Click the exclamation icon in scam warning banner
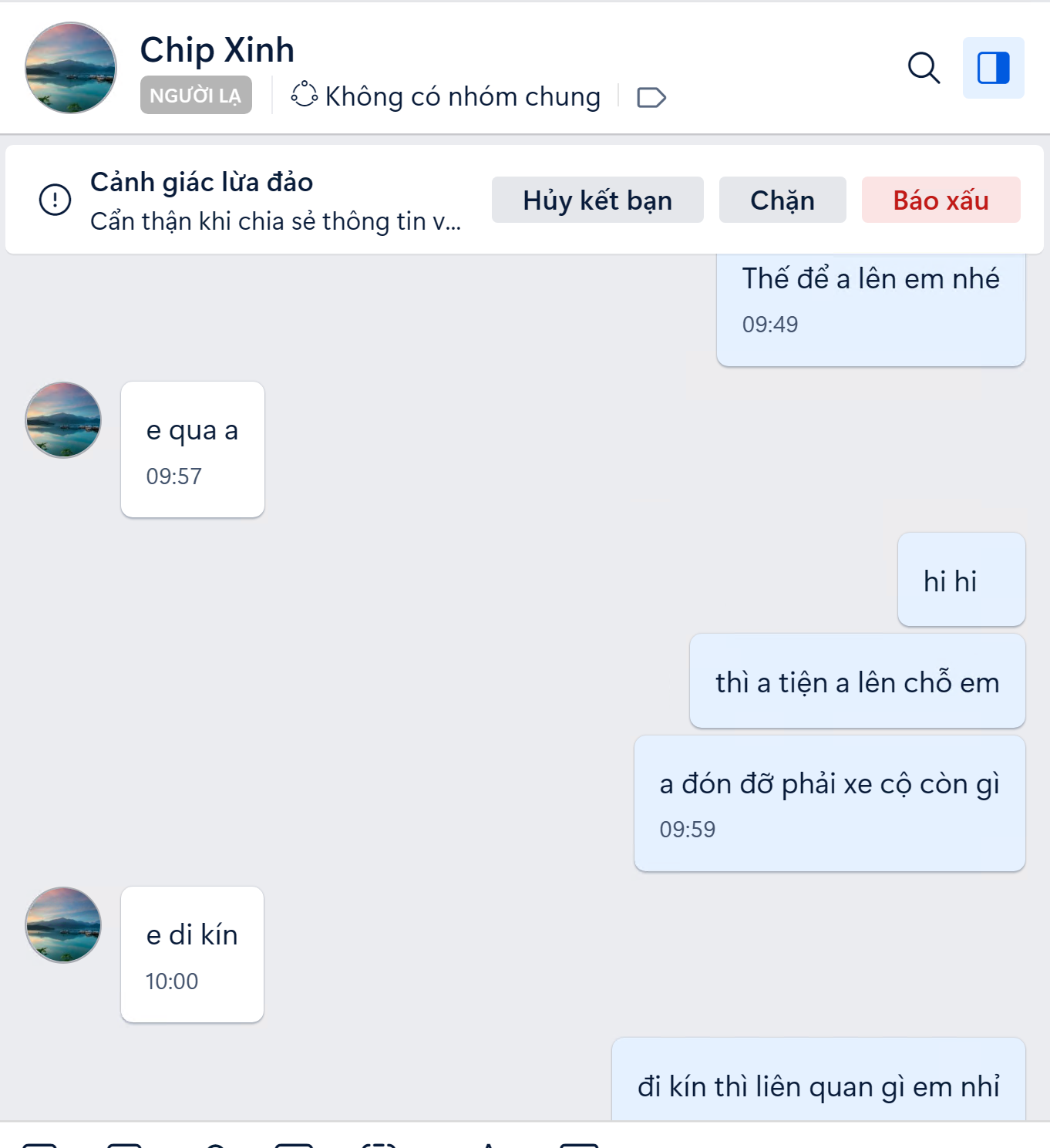Viewport: 1050px width, 1148px height. tap(53, 200)
